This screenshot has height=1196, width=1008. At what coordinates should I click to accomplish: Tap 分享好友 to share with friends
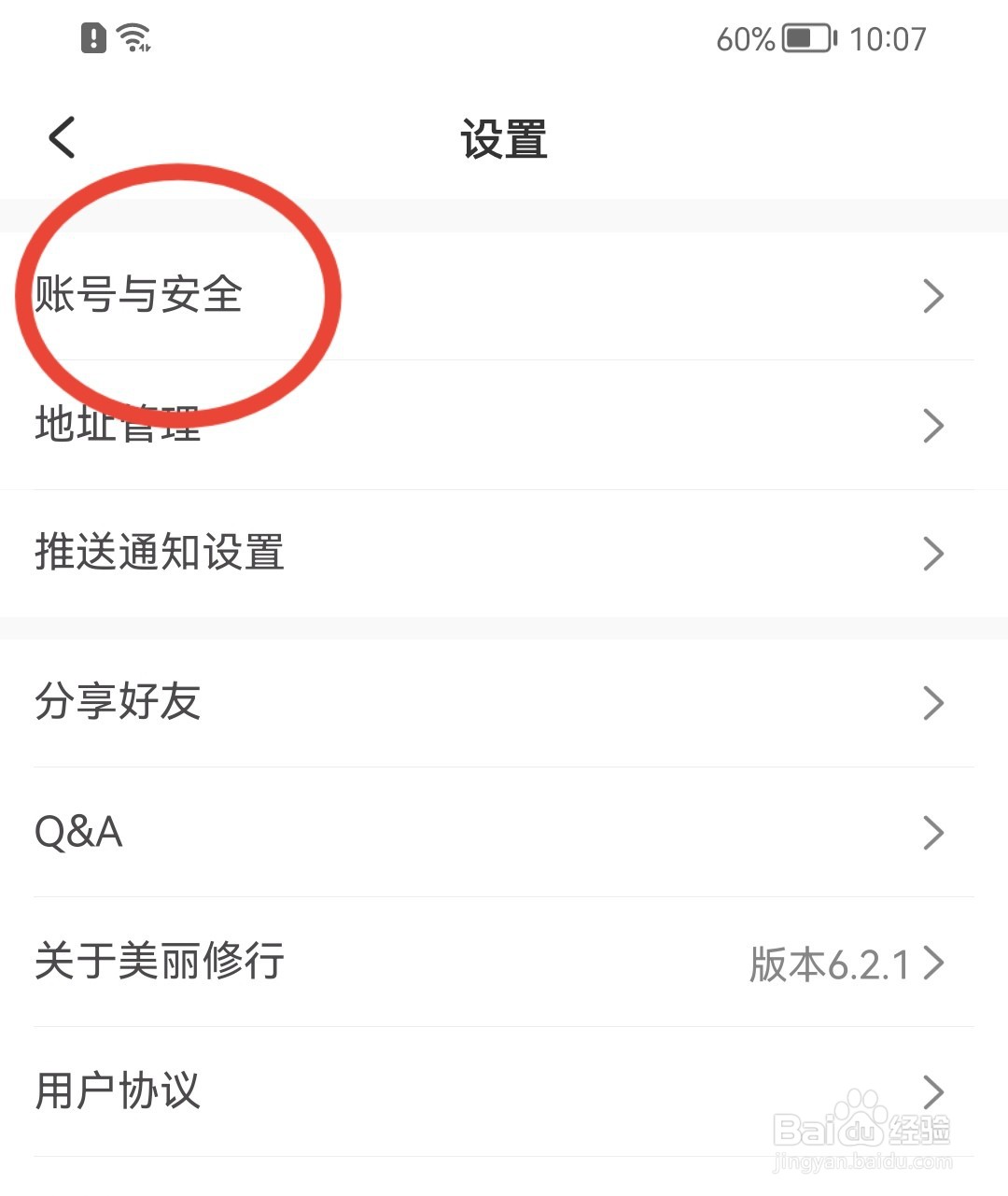click(118, 703)
